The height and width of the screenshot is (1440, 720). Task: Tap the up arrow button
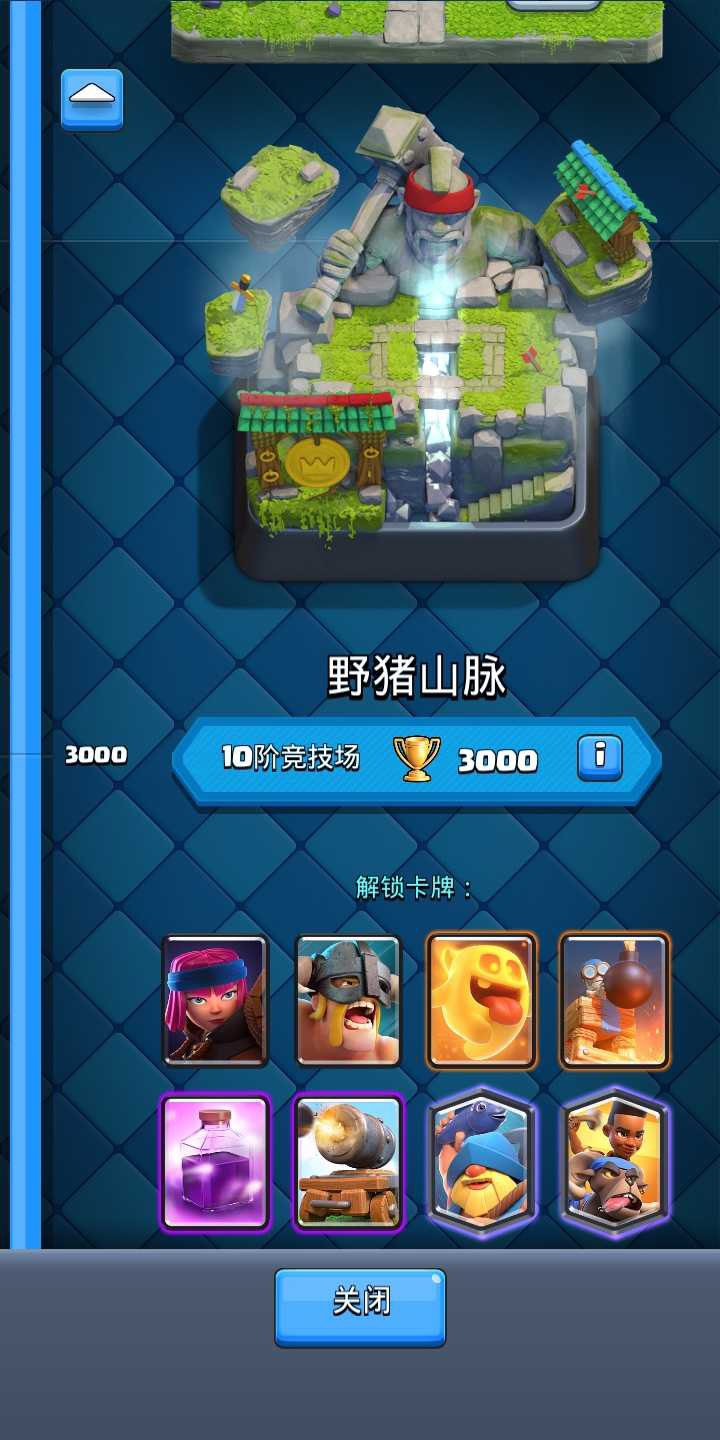pyautogui.click(x=92, y=98)
